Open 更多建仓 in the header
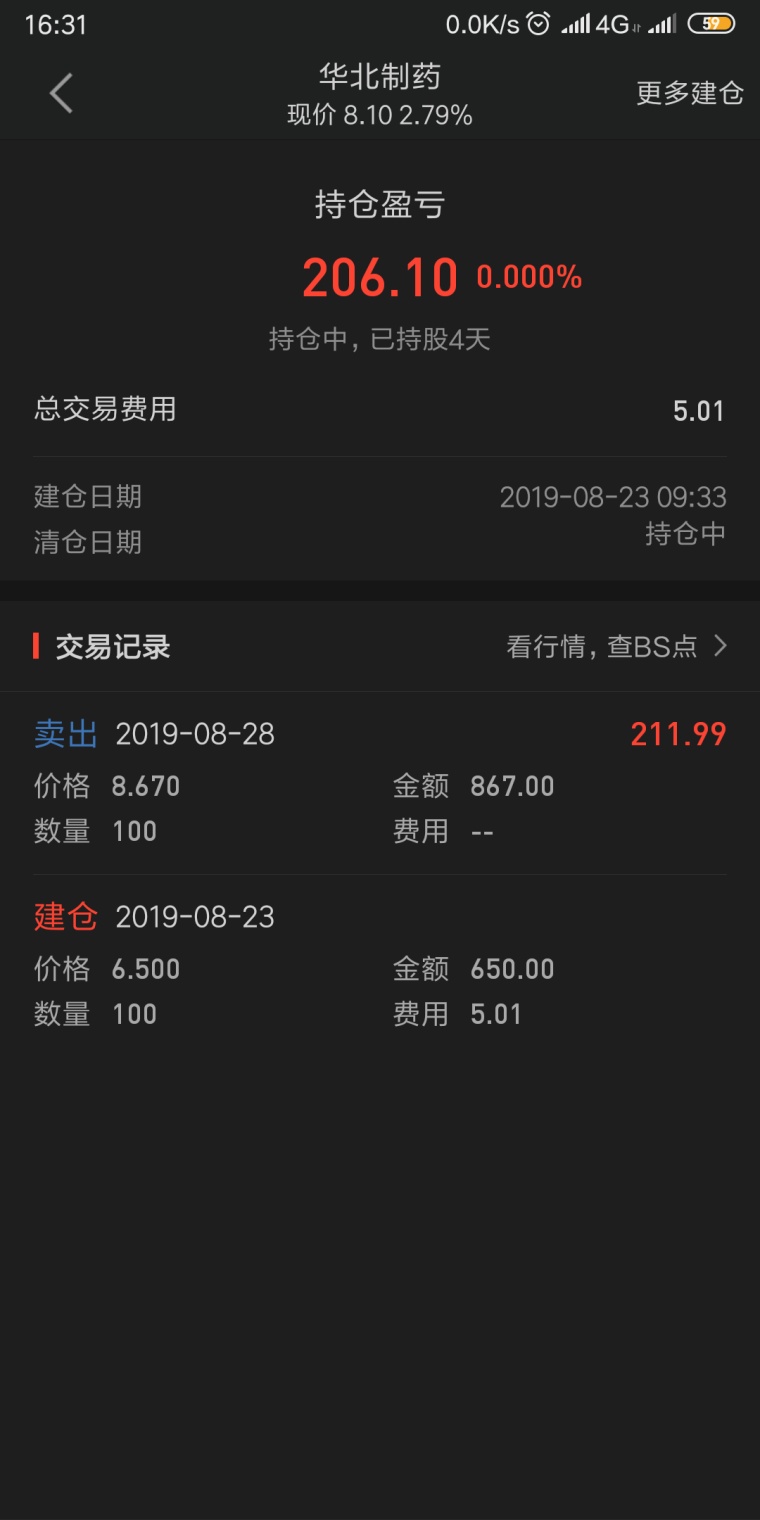 click(690, 93)
